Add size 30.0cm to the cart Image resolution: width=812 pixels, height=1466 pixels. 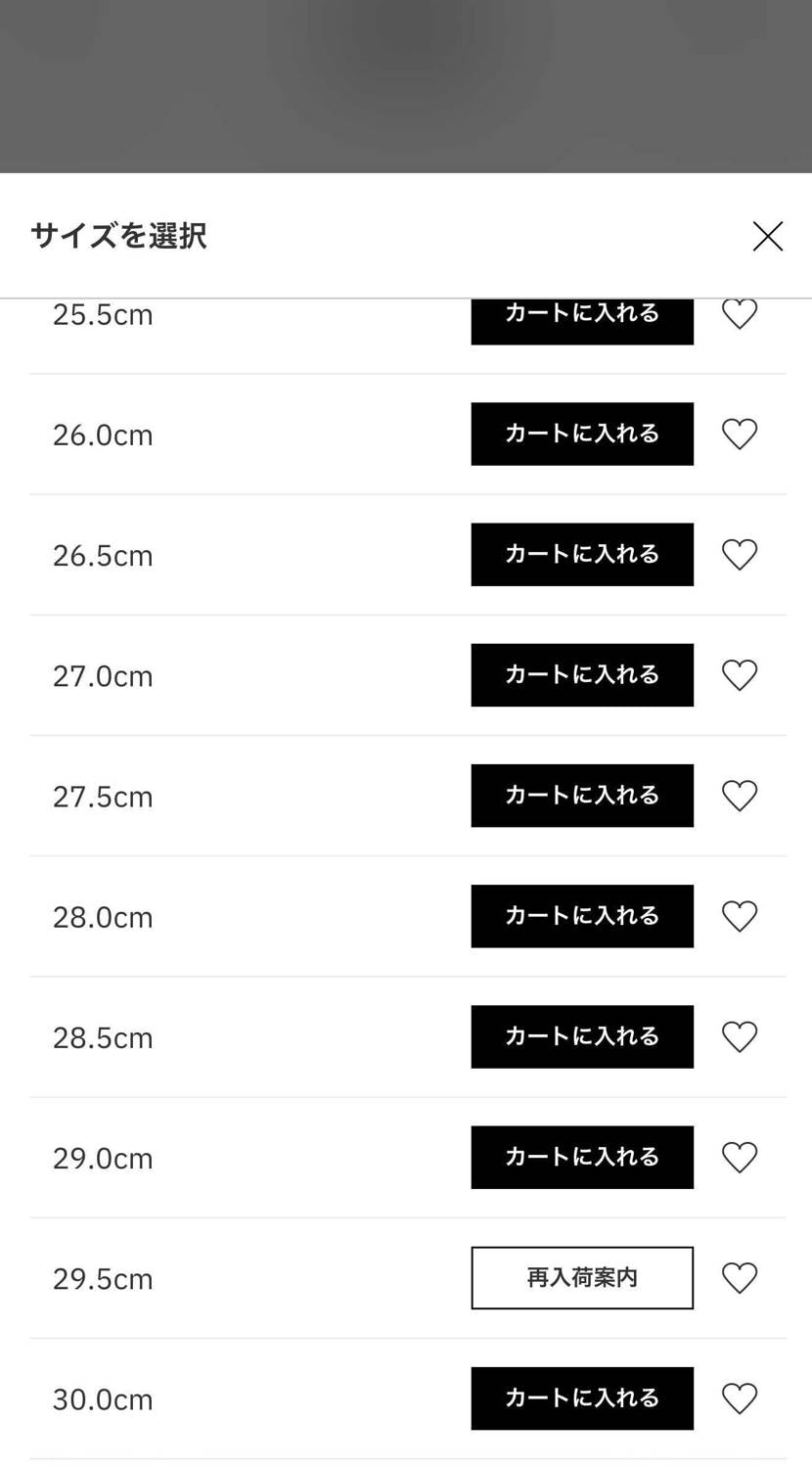[x=582, y=1398]
